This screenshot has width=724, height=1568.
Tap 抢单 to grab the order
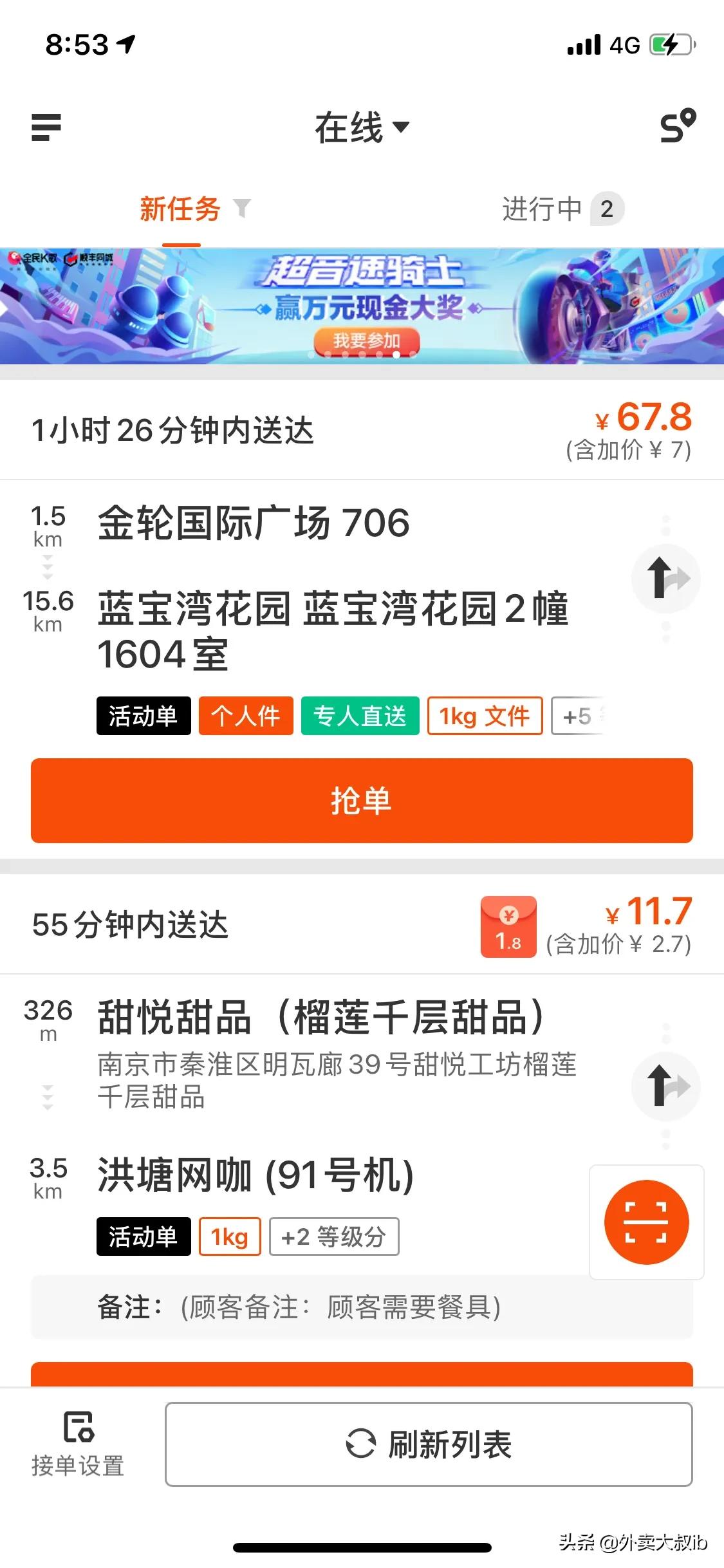coord(362,800)
